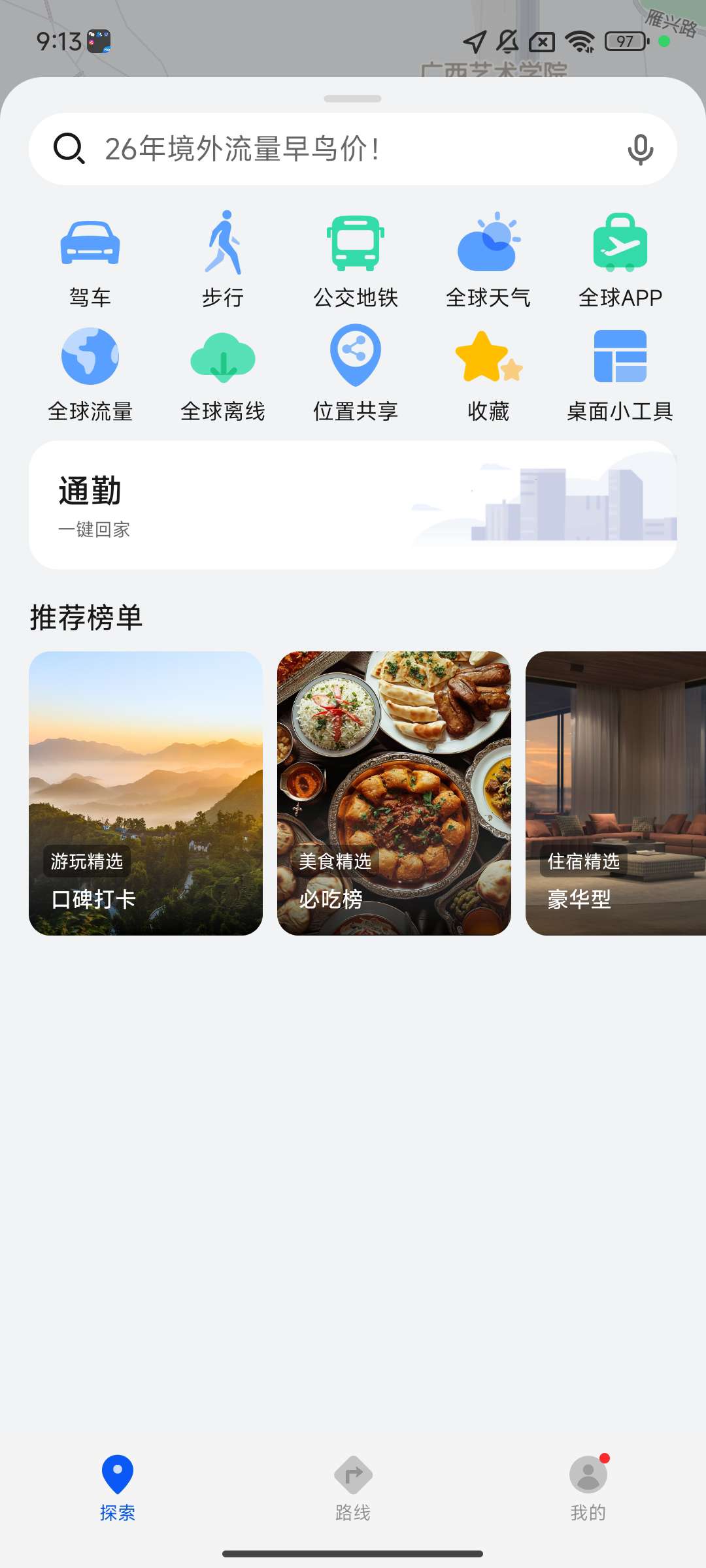The image size is (706, 1568).
Task: Open the 全球APP shortcut
Action: (620, 259)
